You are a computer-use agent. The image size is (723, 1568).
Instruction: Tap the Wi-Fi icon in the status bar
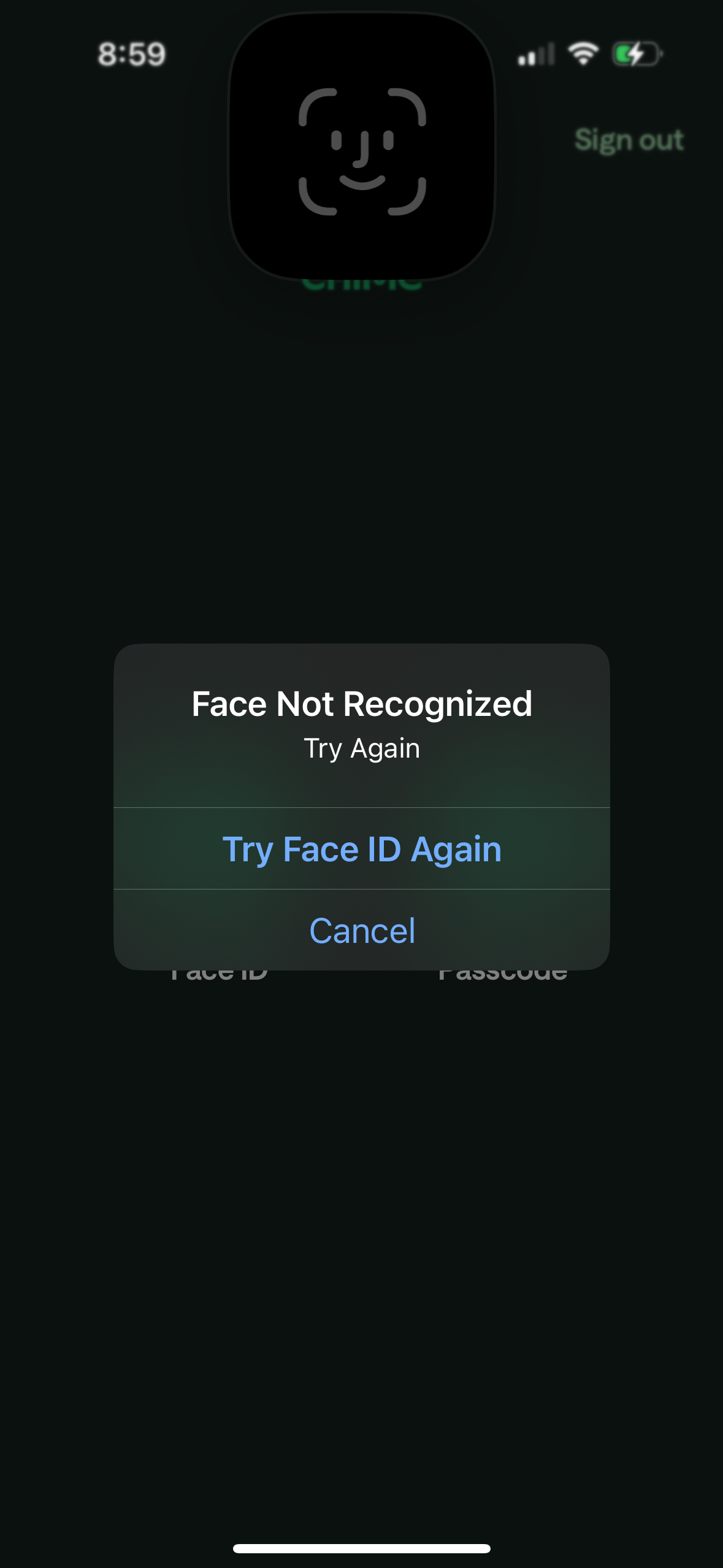click(583, 54)
